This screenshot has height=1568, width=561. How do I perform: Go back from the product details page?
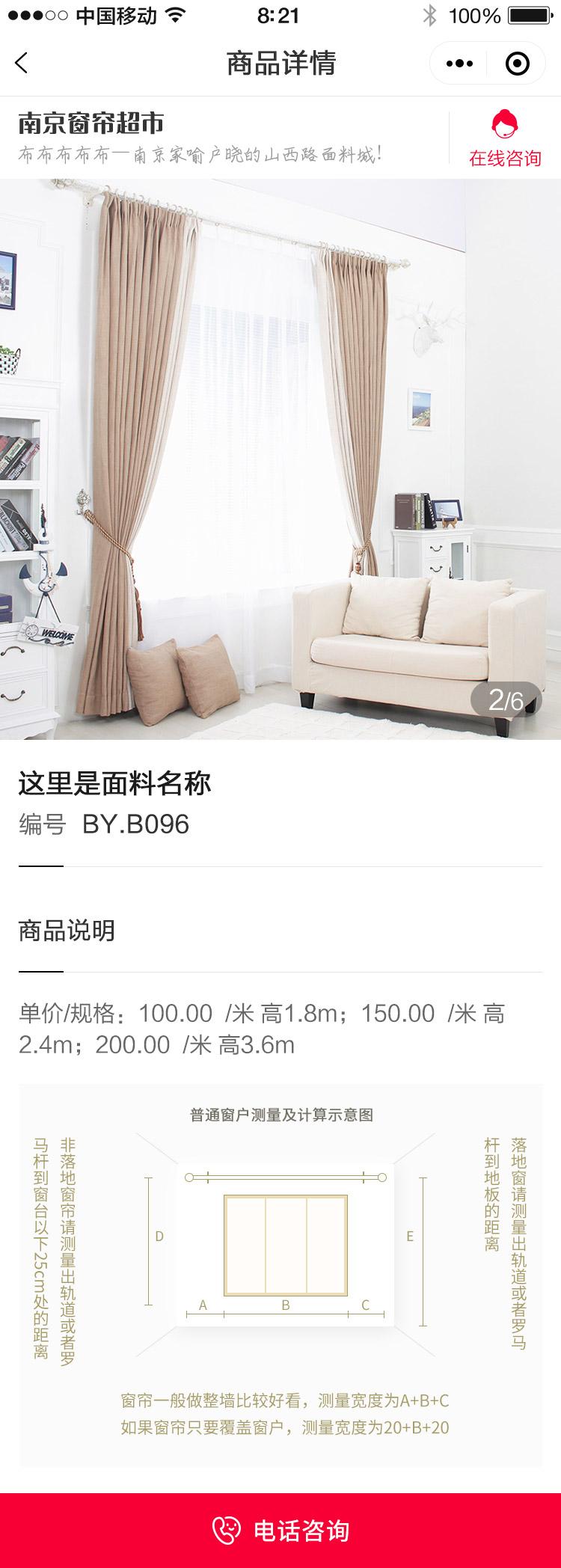(22, 64)
